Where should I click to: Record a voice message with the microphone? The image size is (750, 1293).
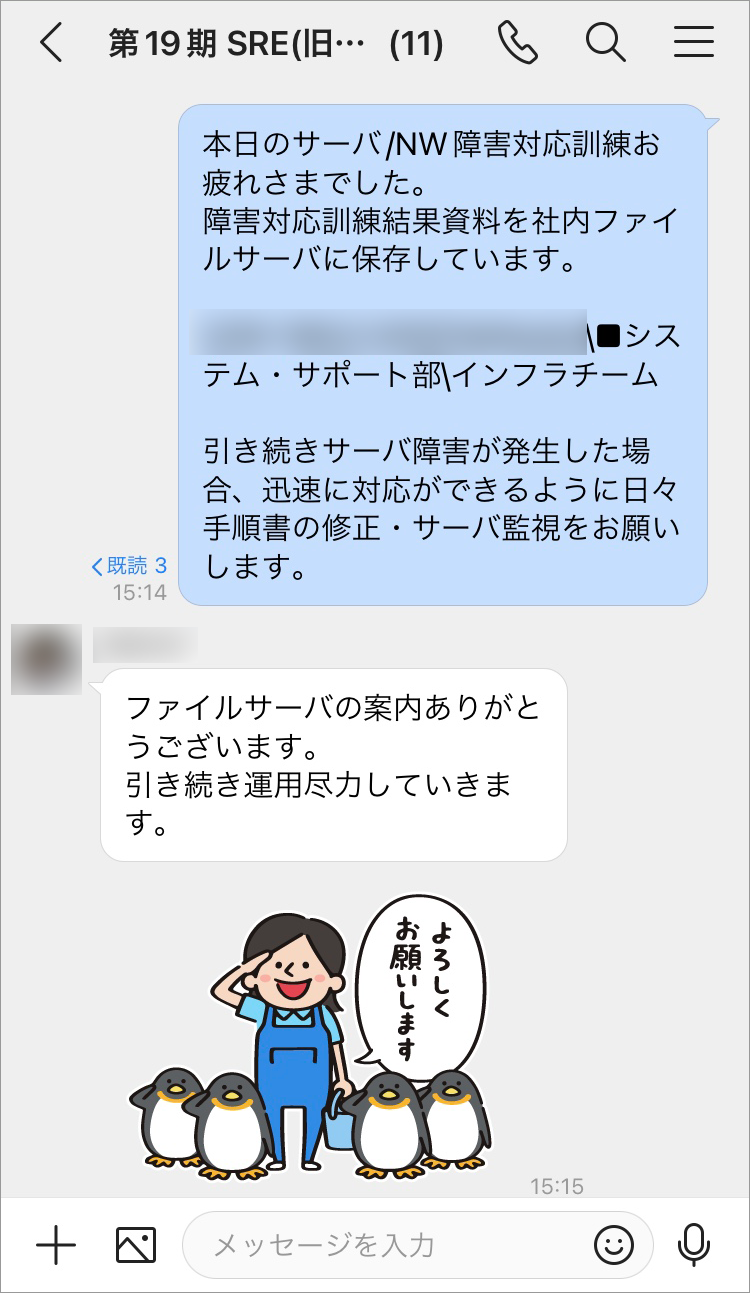693,1245
